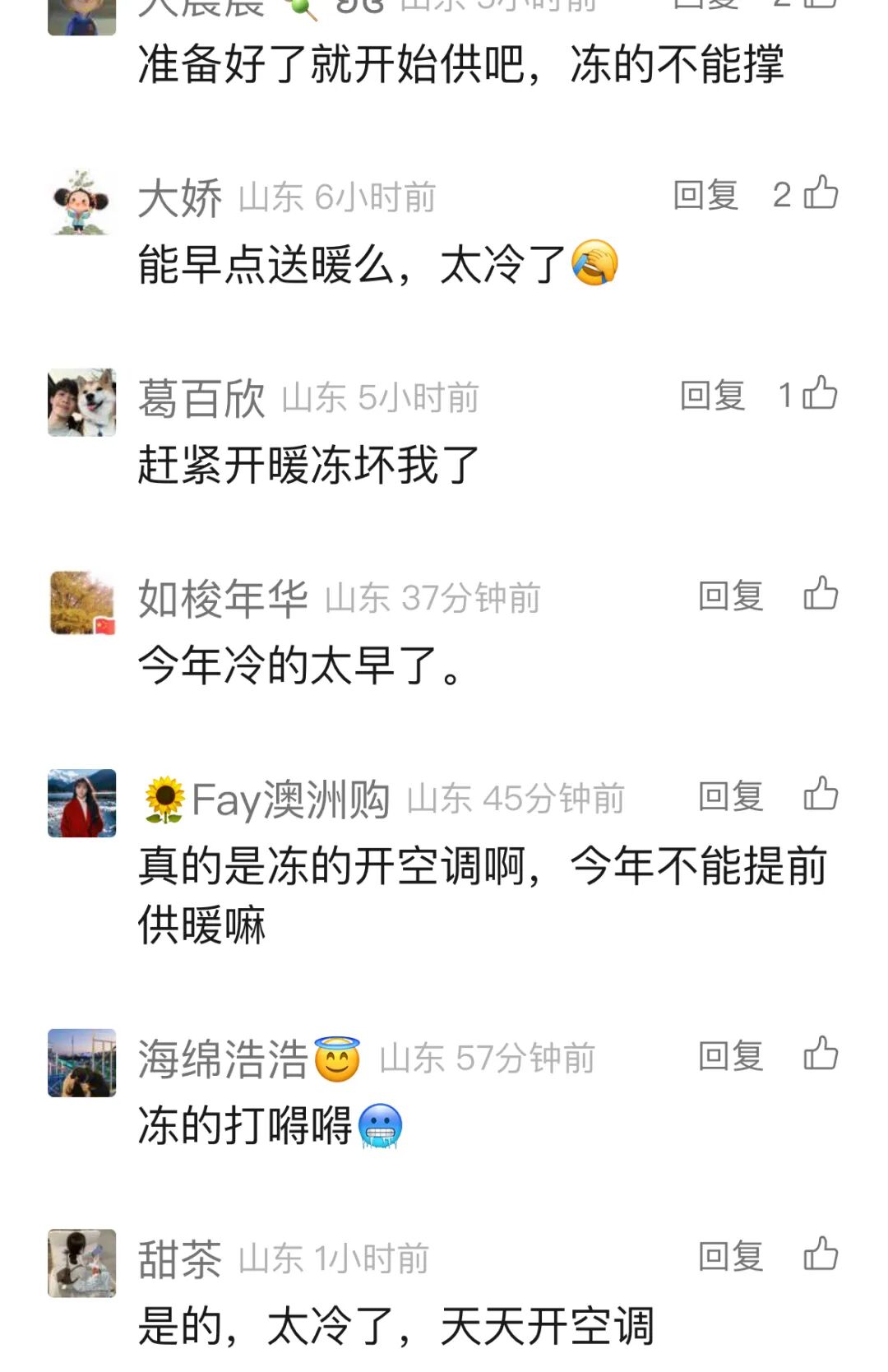Like 葛百欣's comment
888x1372 pixels.
click(821, 394)
